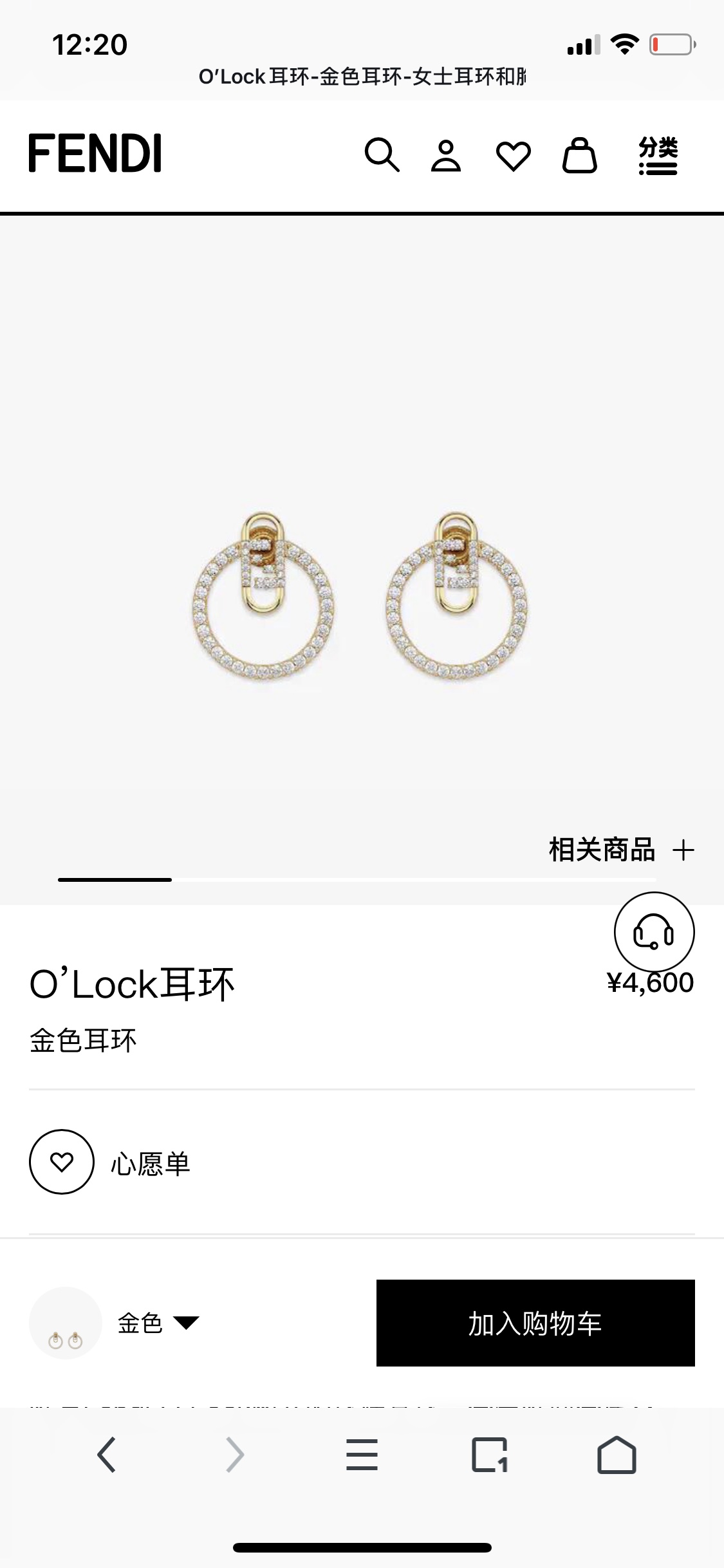Image resolution: width=724 pixels, height=1568 pixels.
Task: Tap the FENDI logo
Action: point(94,153)
